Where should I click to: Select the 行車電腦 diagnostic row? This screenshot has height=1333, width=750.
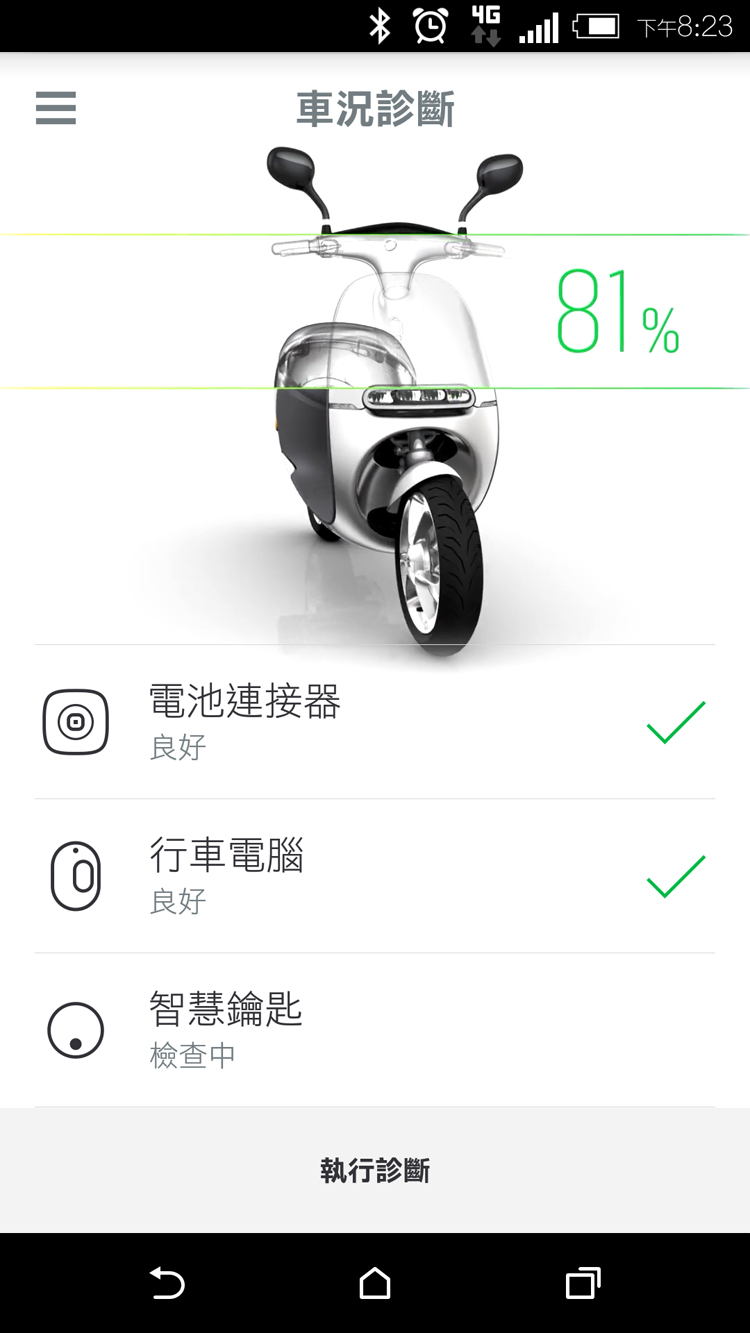tap(375, 876)
